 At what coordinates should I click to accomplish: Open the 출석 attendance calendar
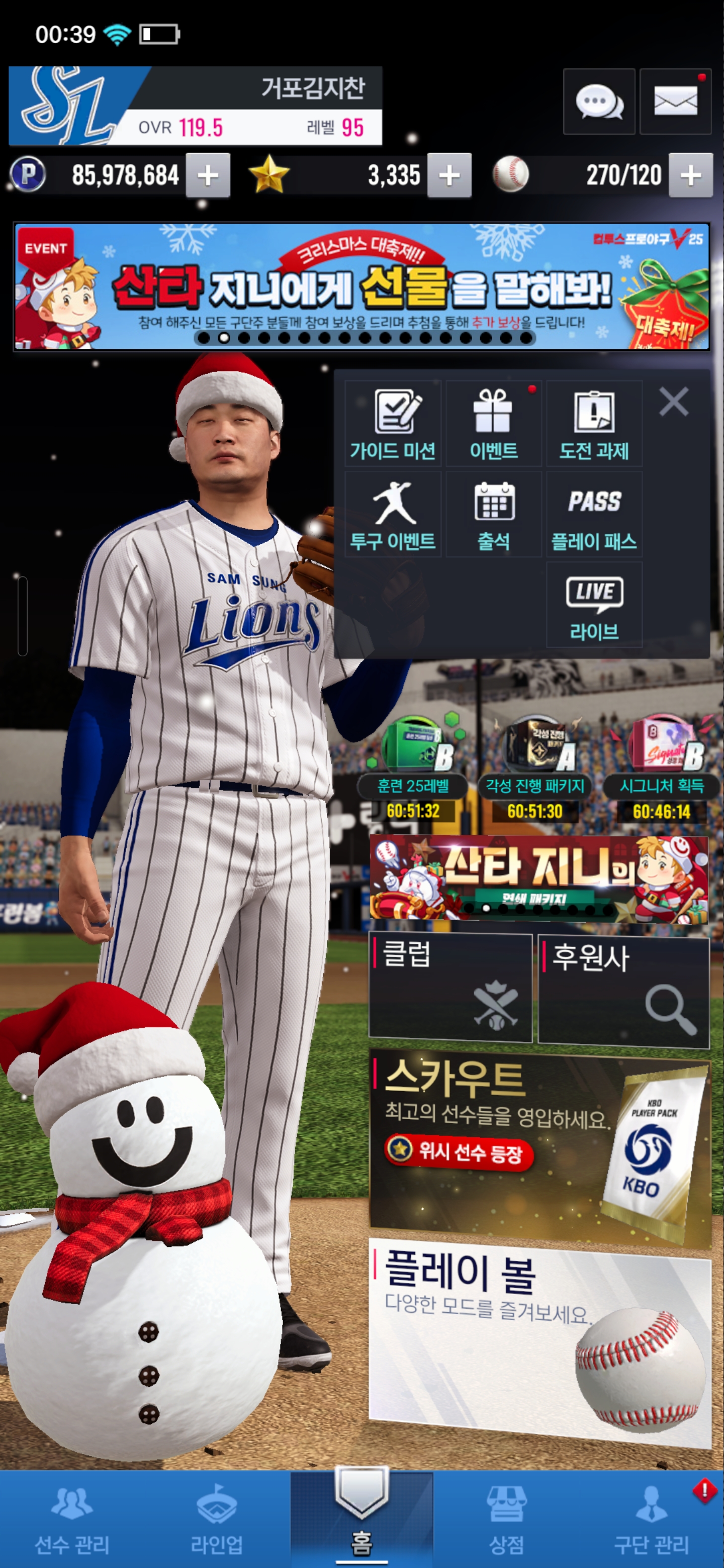[x=493, y=514]
